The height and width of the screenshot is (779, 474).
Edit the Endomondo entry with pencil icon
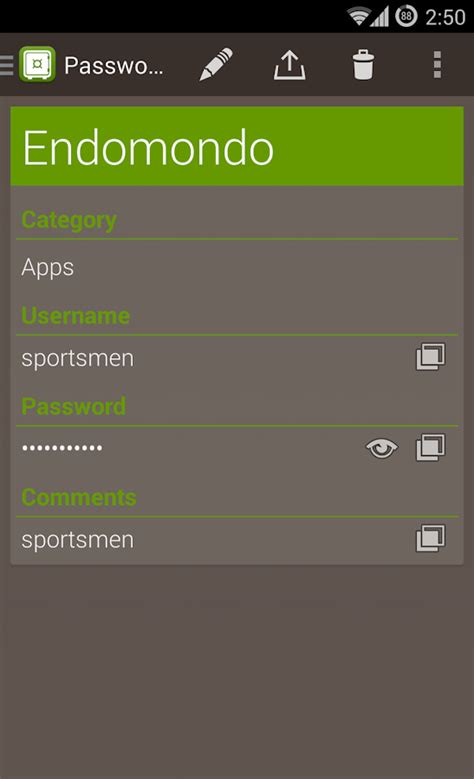[x=216, y=65]
